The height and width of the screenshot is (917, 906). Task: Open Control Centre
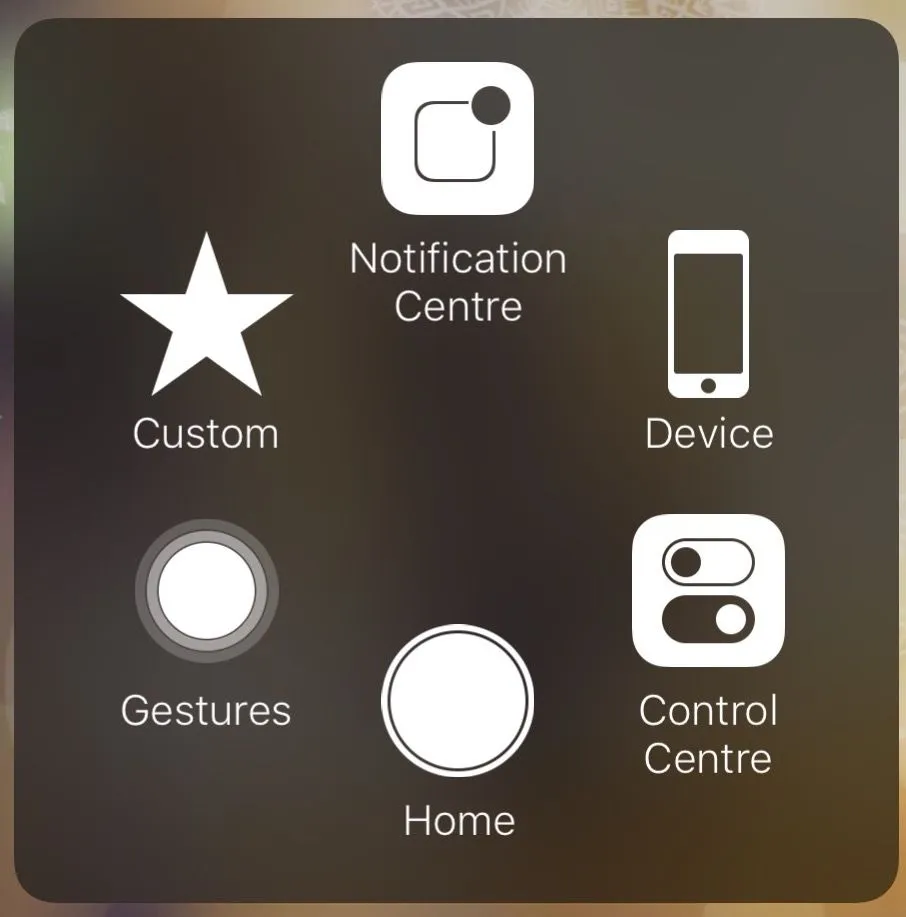[x=708, y=591]
